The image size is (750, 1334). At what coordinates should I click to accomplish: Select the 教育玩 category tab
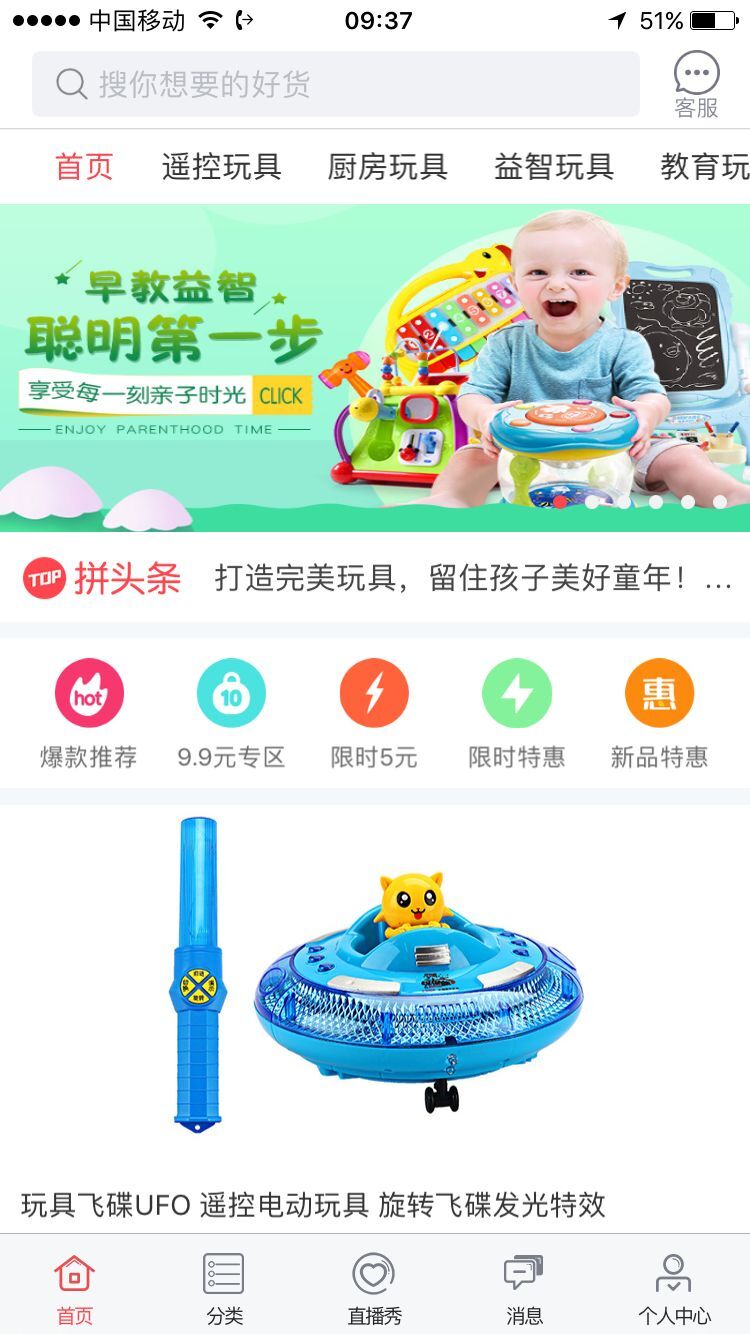pyautogui.click(x=704, y=167)
